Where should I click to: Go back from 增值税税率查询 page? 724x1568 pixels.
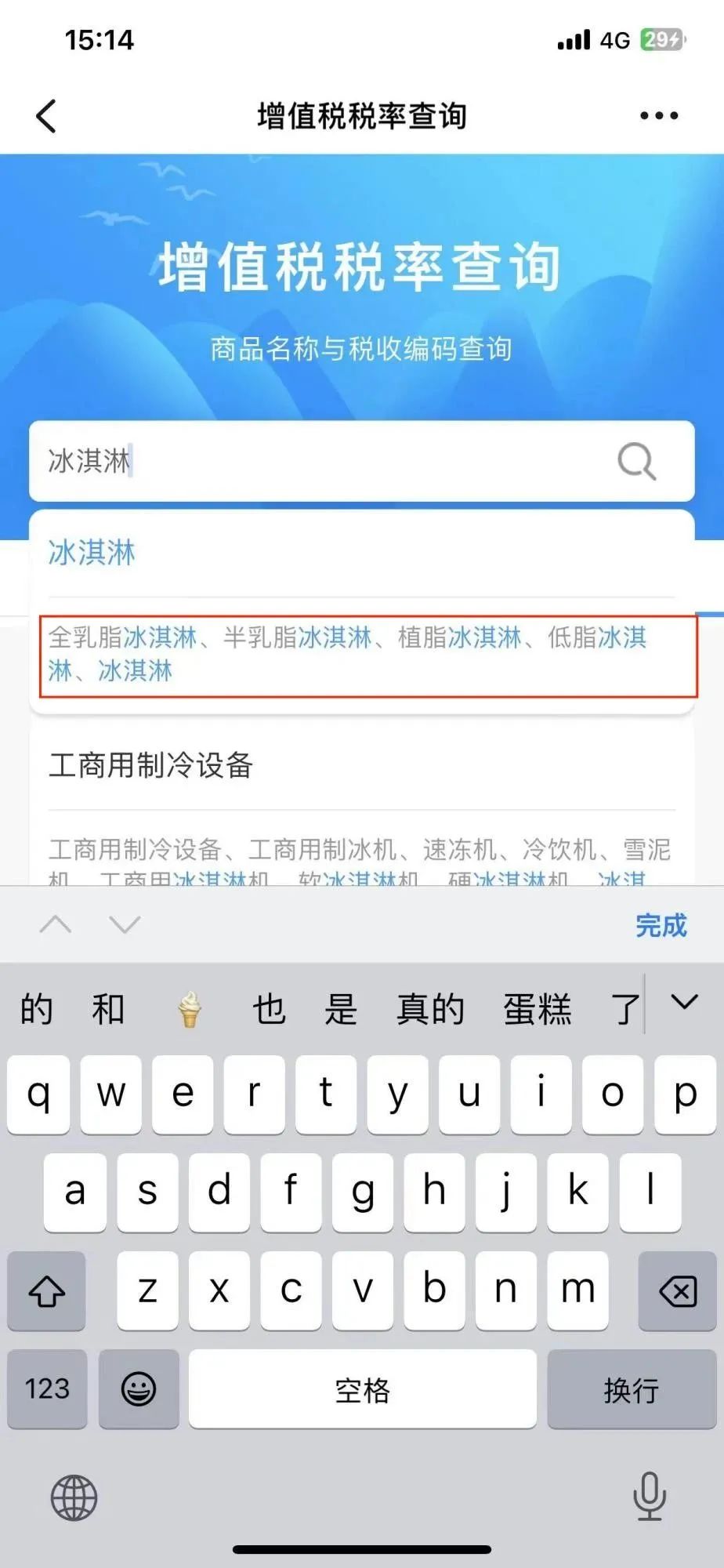click(x=46, y=116)
